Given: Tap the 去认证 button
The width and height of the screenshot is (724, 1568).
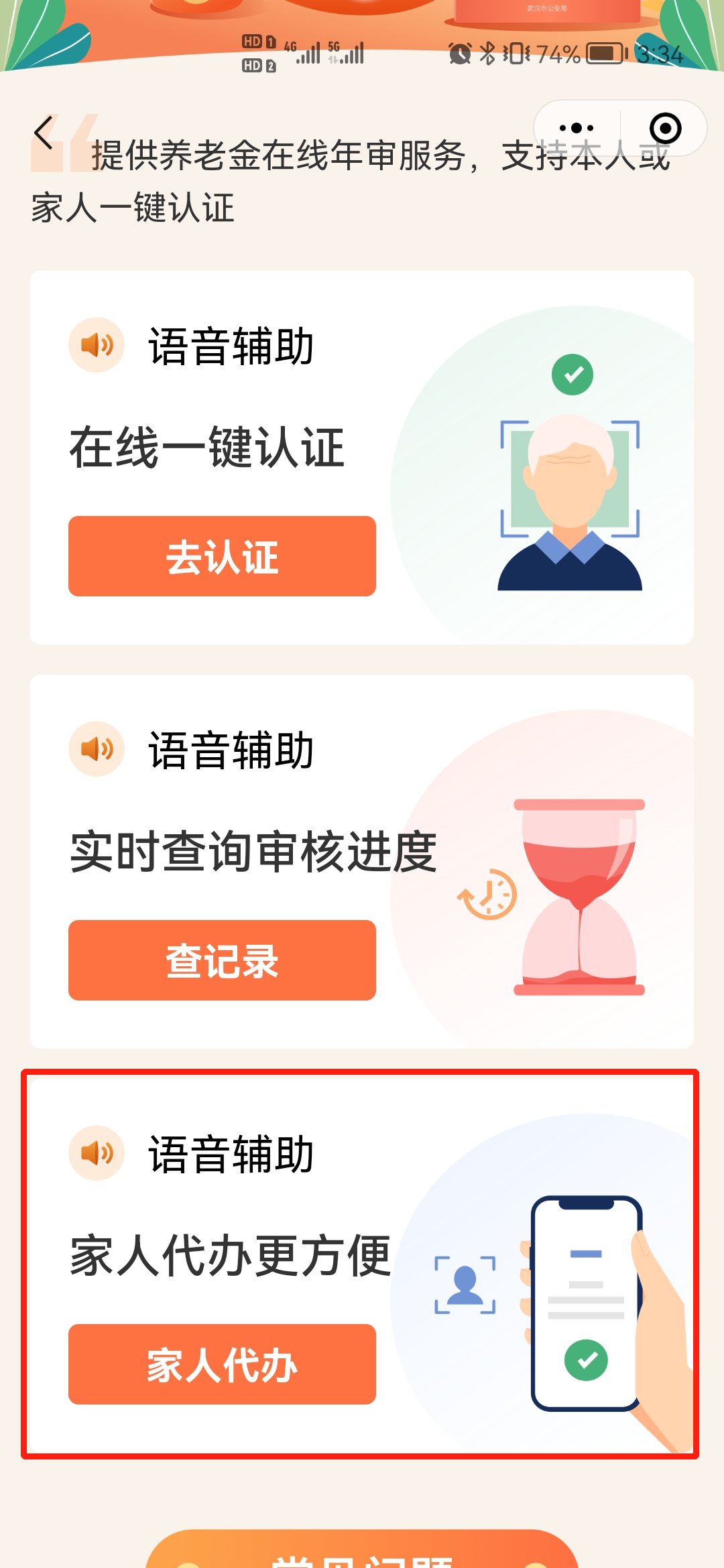Looking at the screenshot, I should tap(222, 556).
